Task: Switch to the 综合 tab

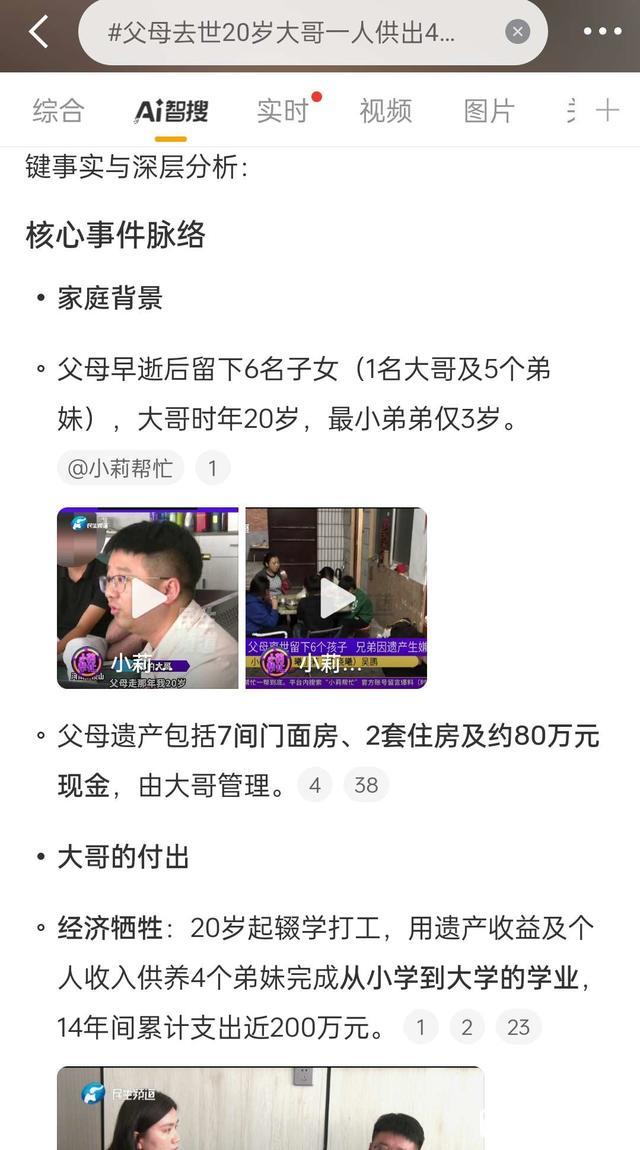Action: tap(58, 110)
